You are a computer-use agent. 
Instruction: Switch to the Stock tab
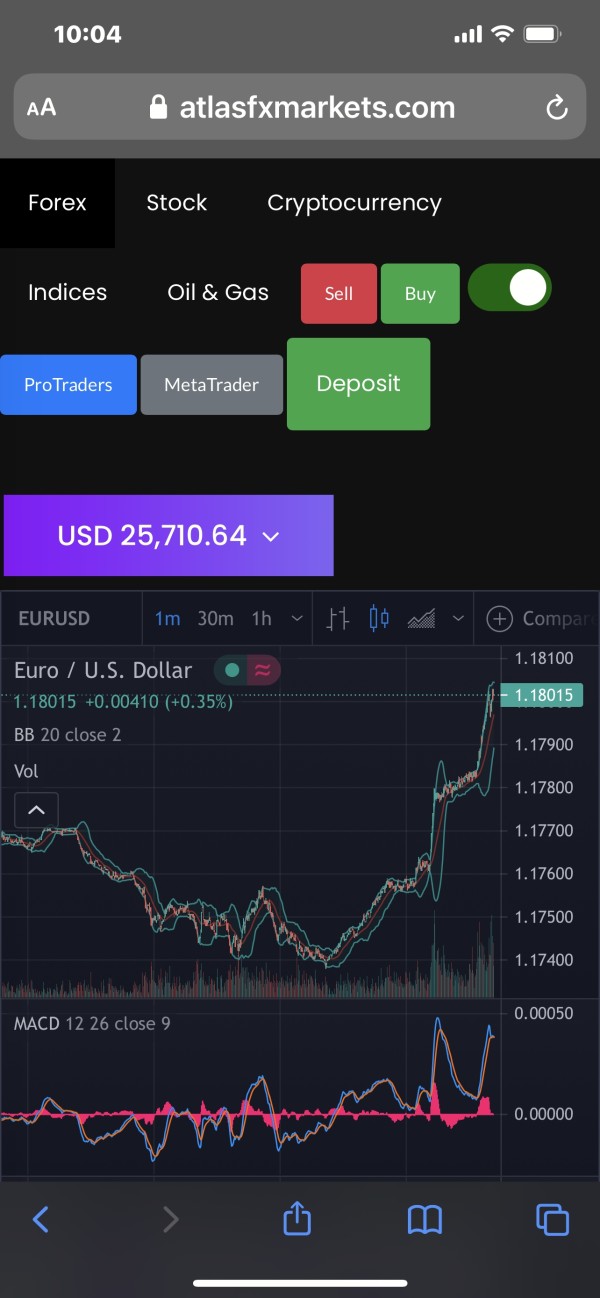[177, 203]
